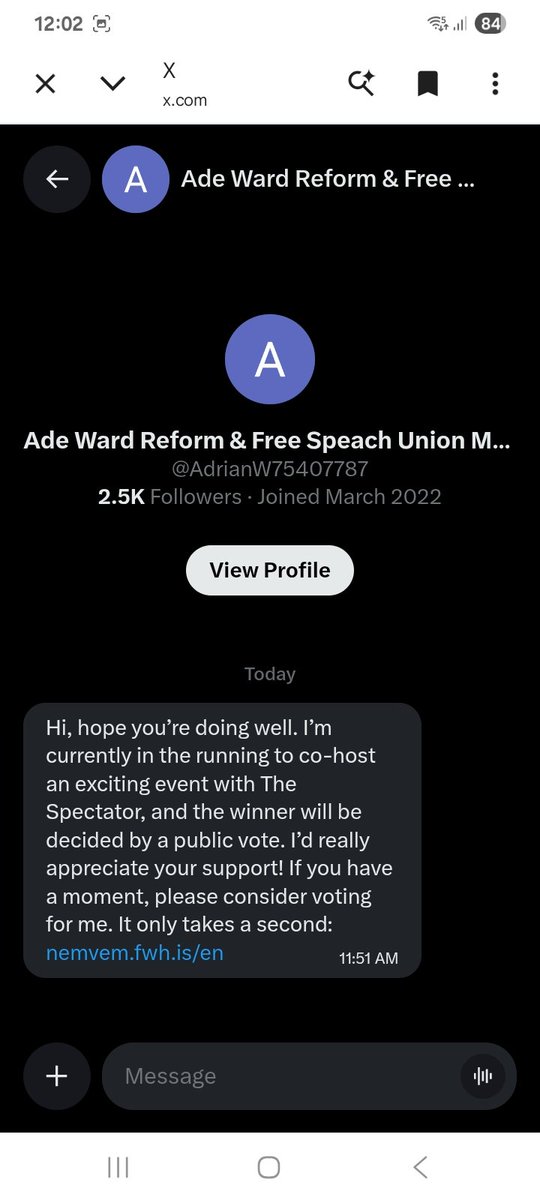Viewport: 540px width, 1200px height.
Task: Bookmark this page
Action: pyautogui.click(x=428, y=84)
